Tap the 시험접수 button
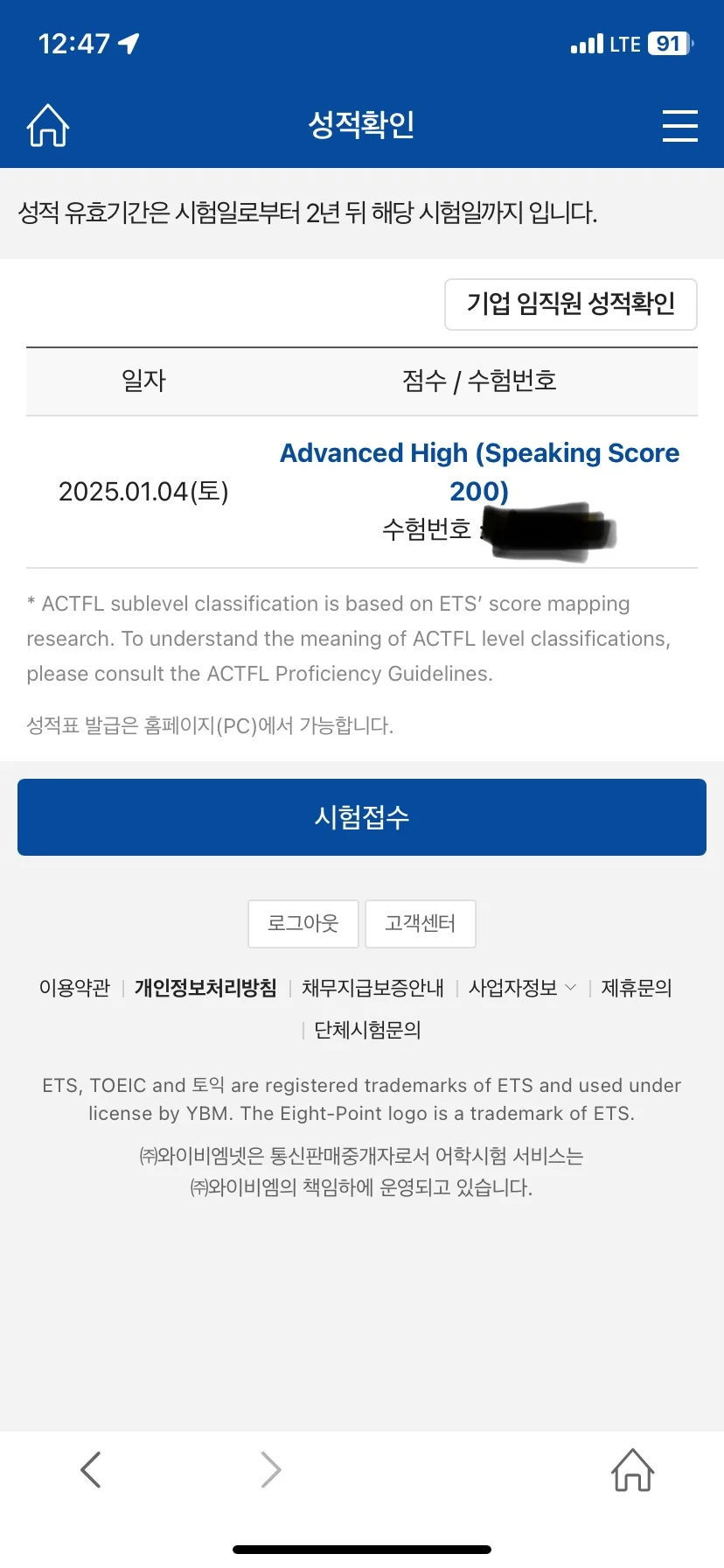The width and height of the screenshot is (724, 1568). click(x=362, y=817)
